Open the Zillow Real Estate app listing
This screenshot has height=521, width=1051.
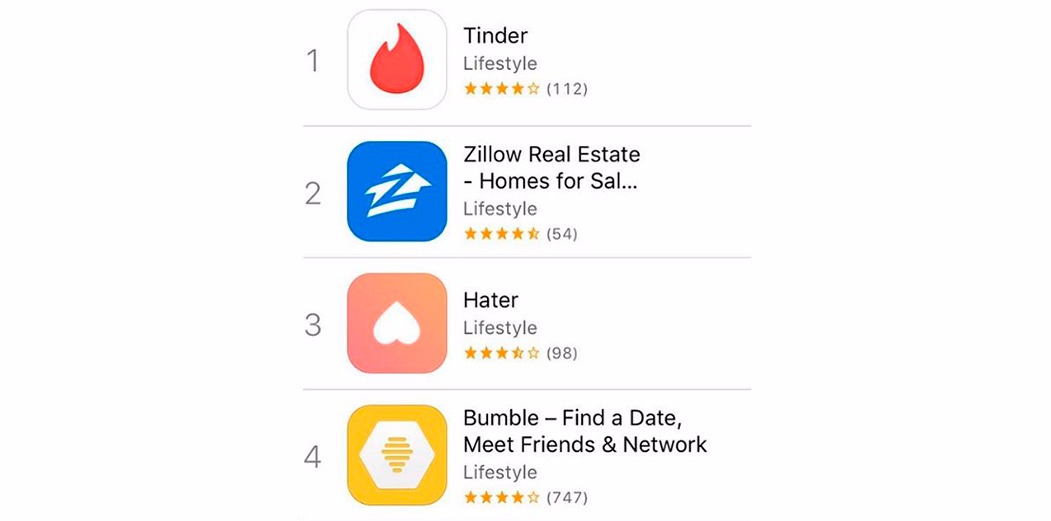pyautogui.click(x=551, y=168)
